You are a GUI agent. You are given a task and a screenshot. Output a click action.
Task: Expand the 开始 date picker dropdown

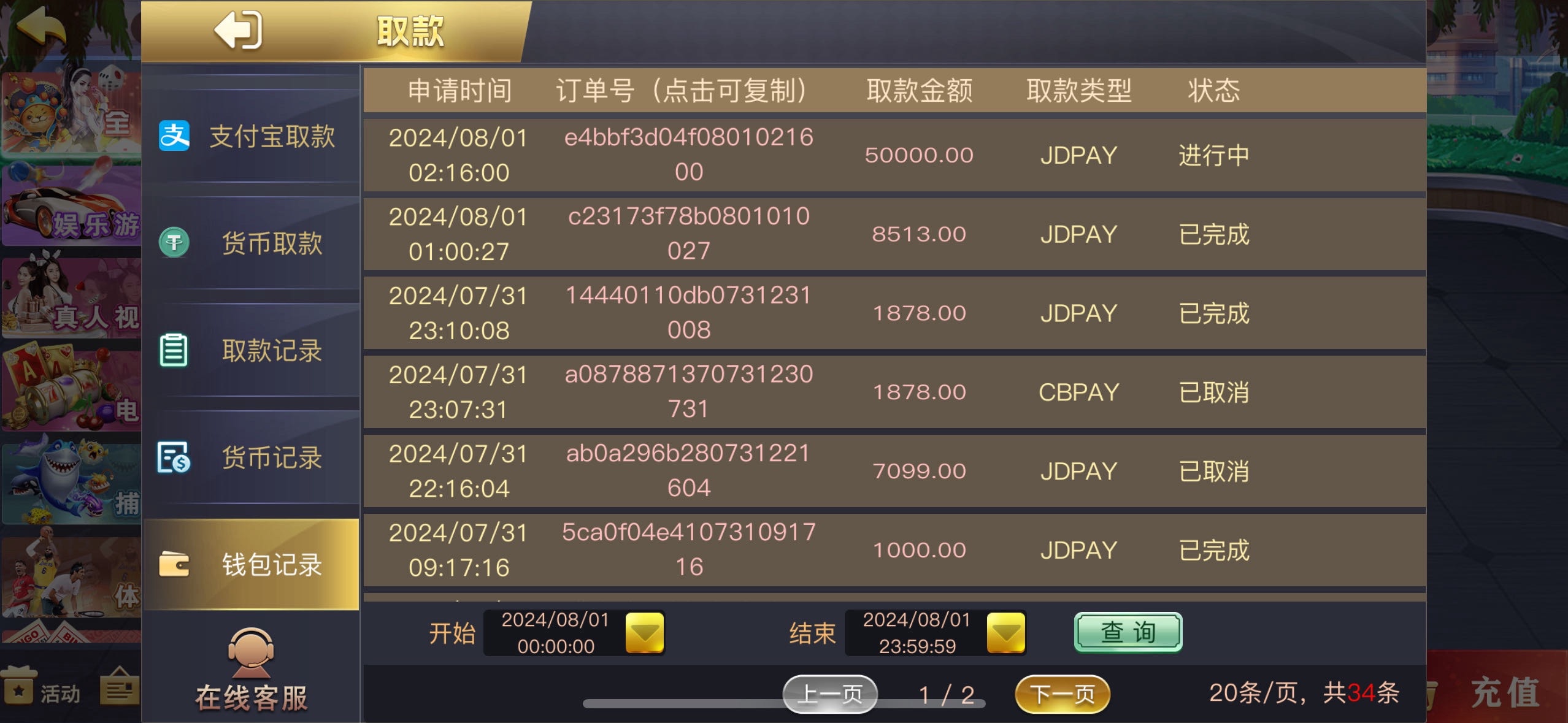[x=644, y=633]
